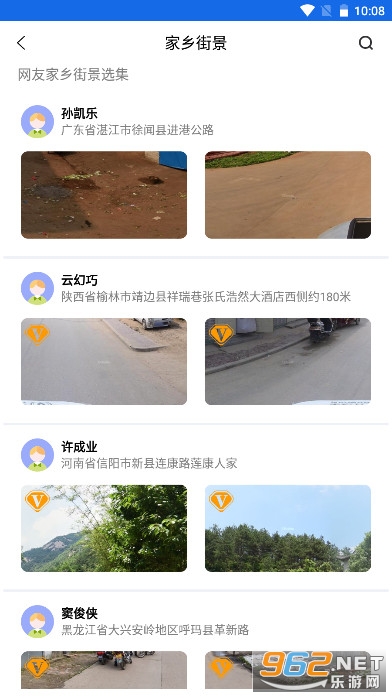Image resolution: width=392 pixels, height=698 pixels.
Task: Open 孙凯乐's first street view photo
Action: (x=104, y=195)
